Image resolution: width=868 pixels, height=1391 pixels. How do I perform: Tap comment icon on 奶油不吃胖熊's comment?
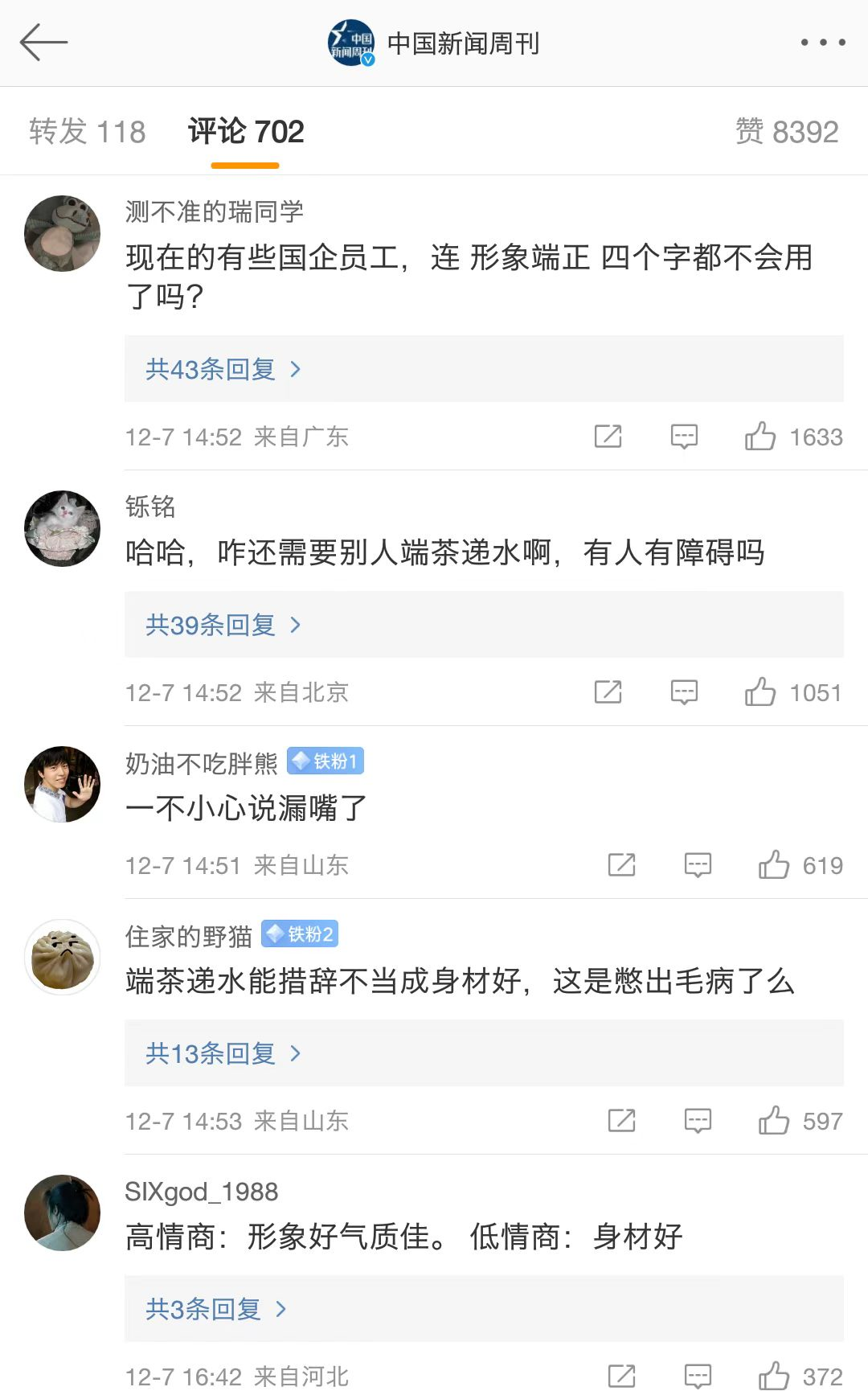(698, 865)
